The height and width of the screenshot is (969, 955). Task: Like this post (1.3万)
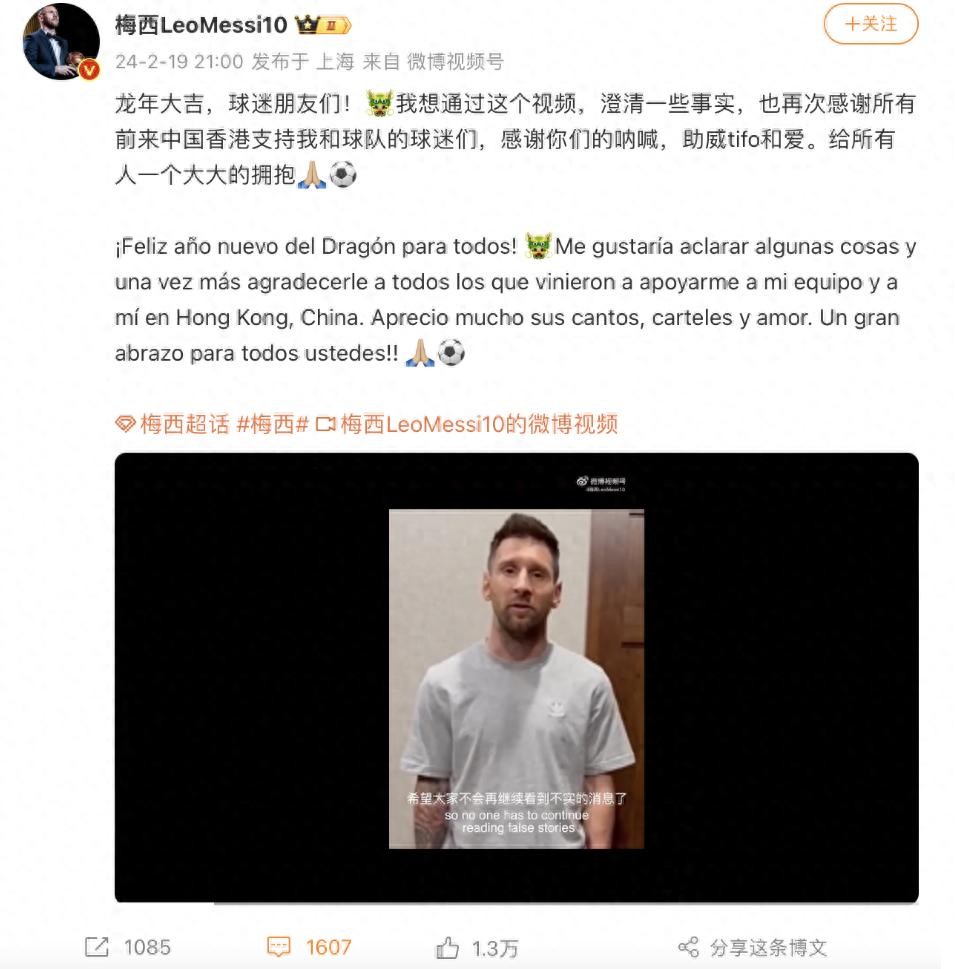click(477, 947)
